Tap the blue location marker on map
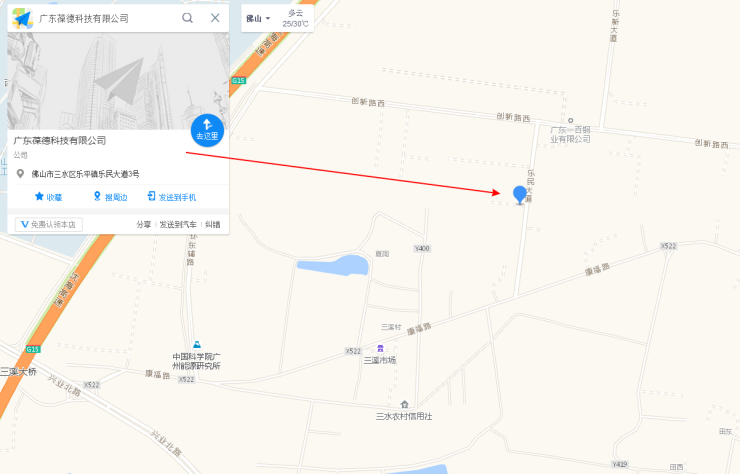 (519, 194)
